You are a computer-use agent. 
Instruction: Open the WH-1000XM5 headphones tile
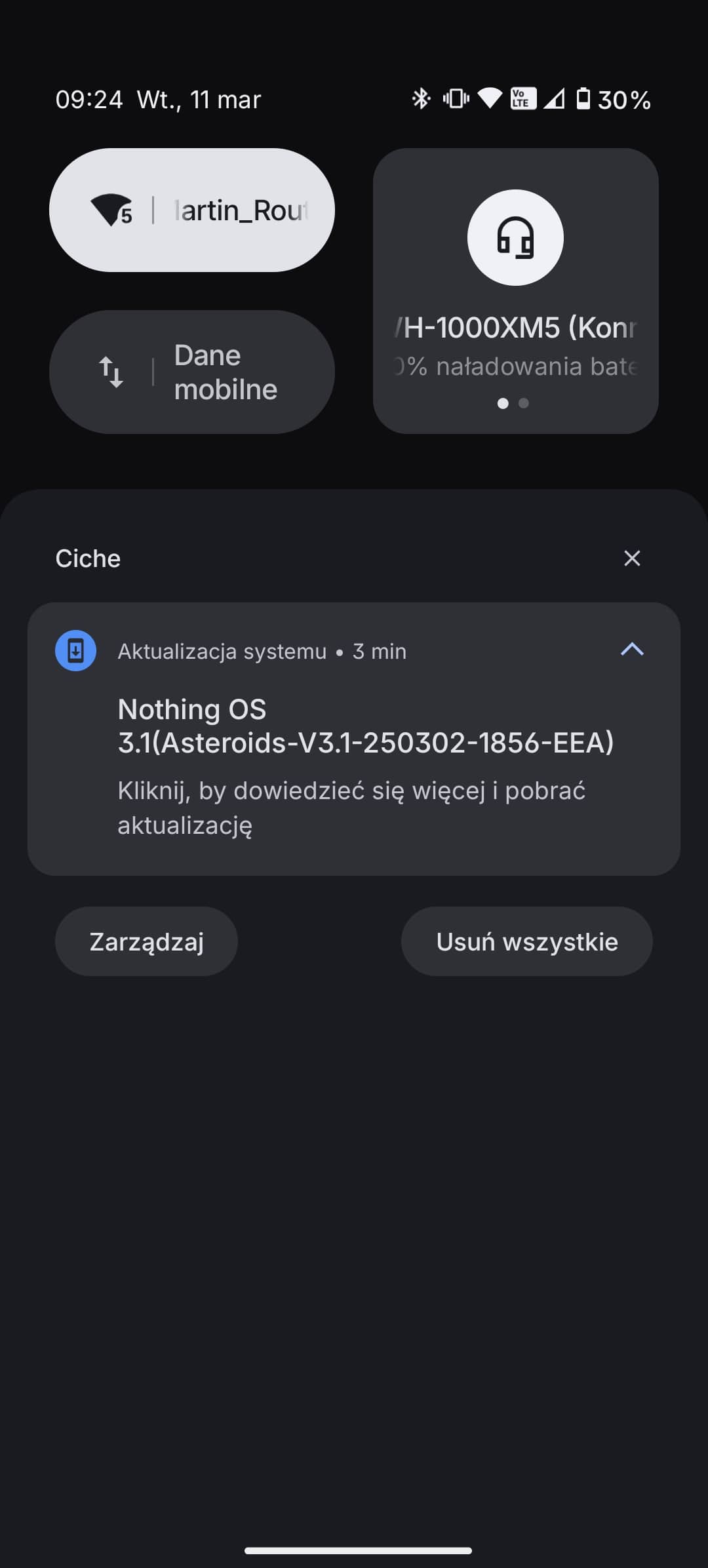tap(515, 290)
